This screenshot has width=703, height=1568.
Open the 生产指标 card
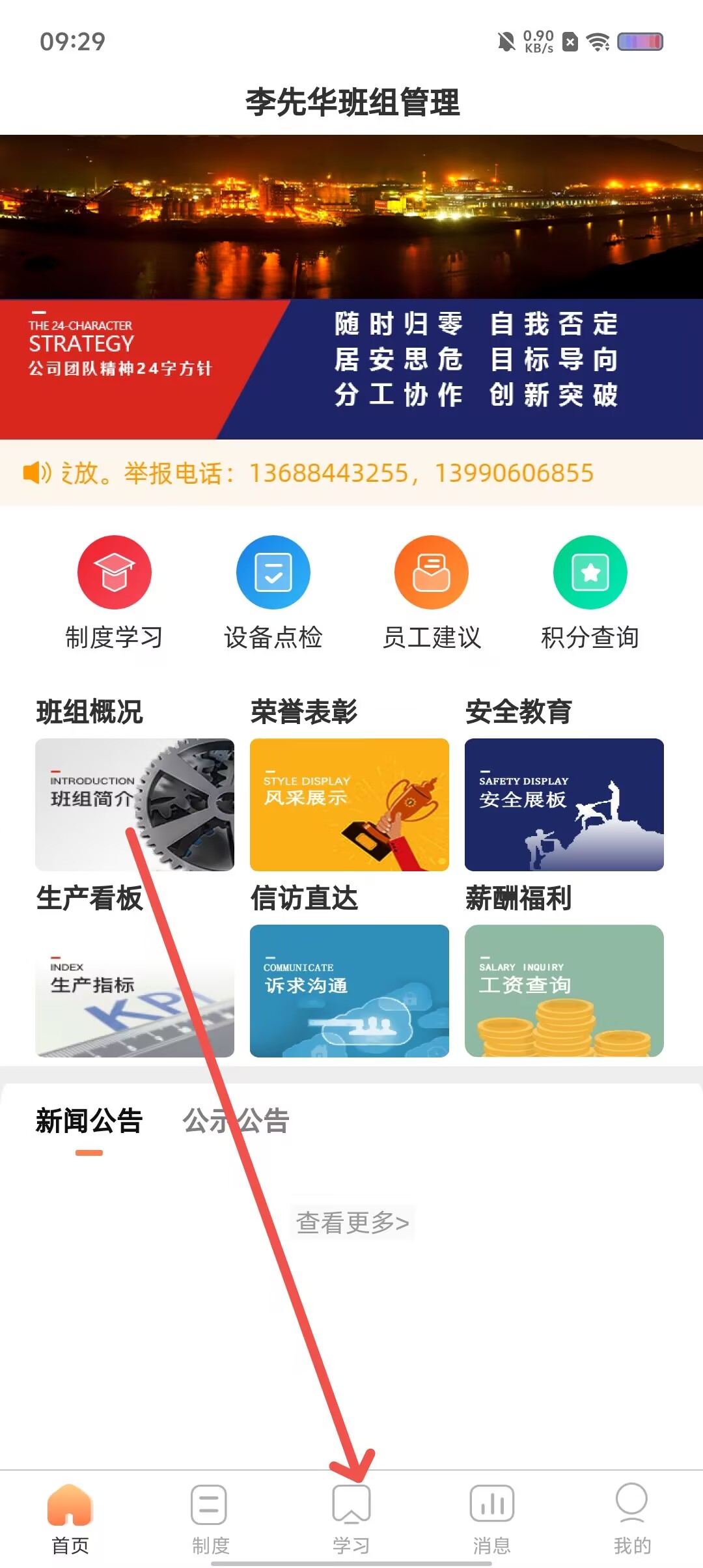(x=134, y=990)
